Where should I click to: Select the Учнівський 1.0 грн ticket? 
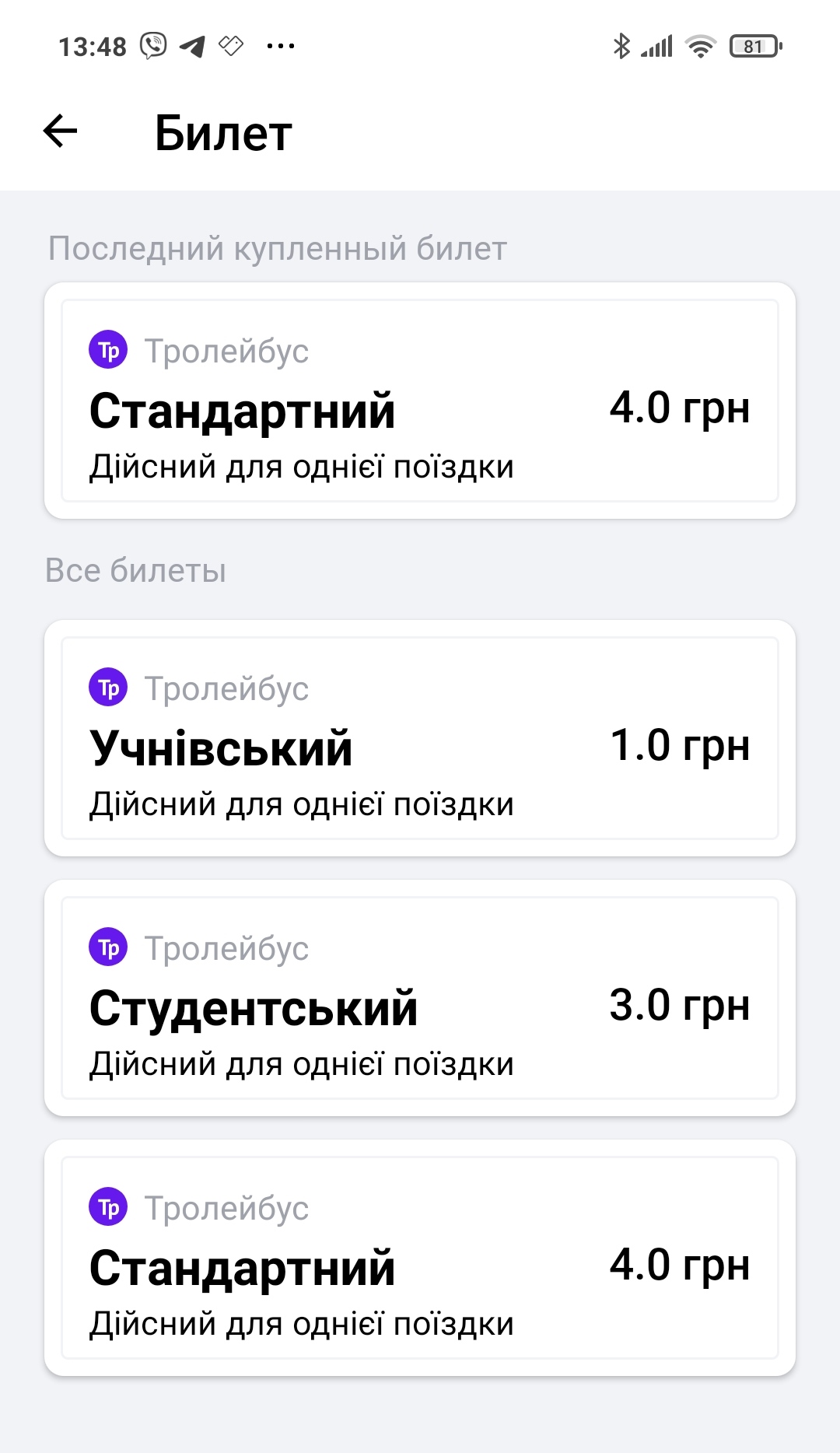coord(420,738)
